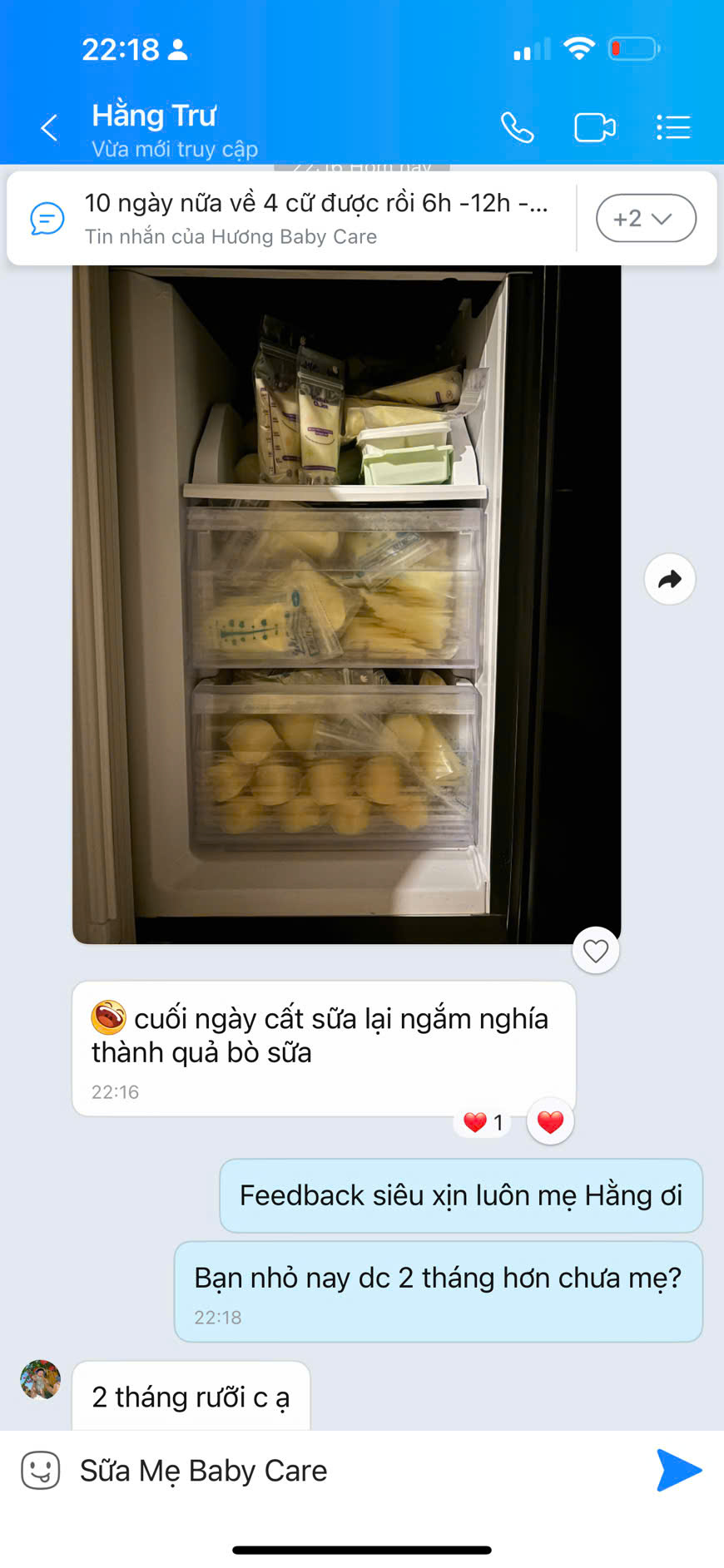Open the freezer milk photo
Image resolution: width=724 pixels, height=1568 pixels.
pos(346,604)
